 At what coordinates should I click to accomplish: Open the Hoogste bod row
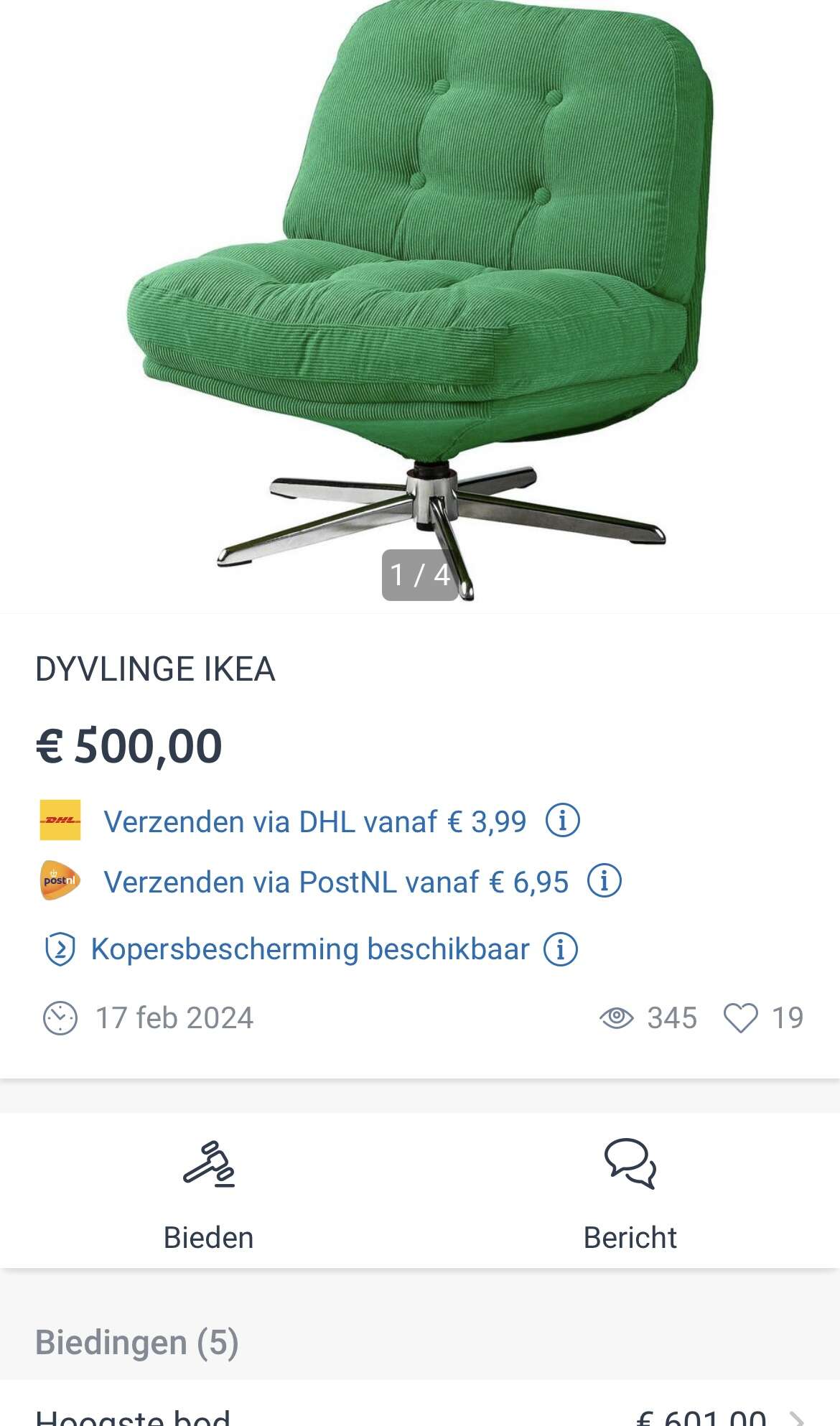pyautogui.click(x=420, y=1405)
